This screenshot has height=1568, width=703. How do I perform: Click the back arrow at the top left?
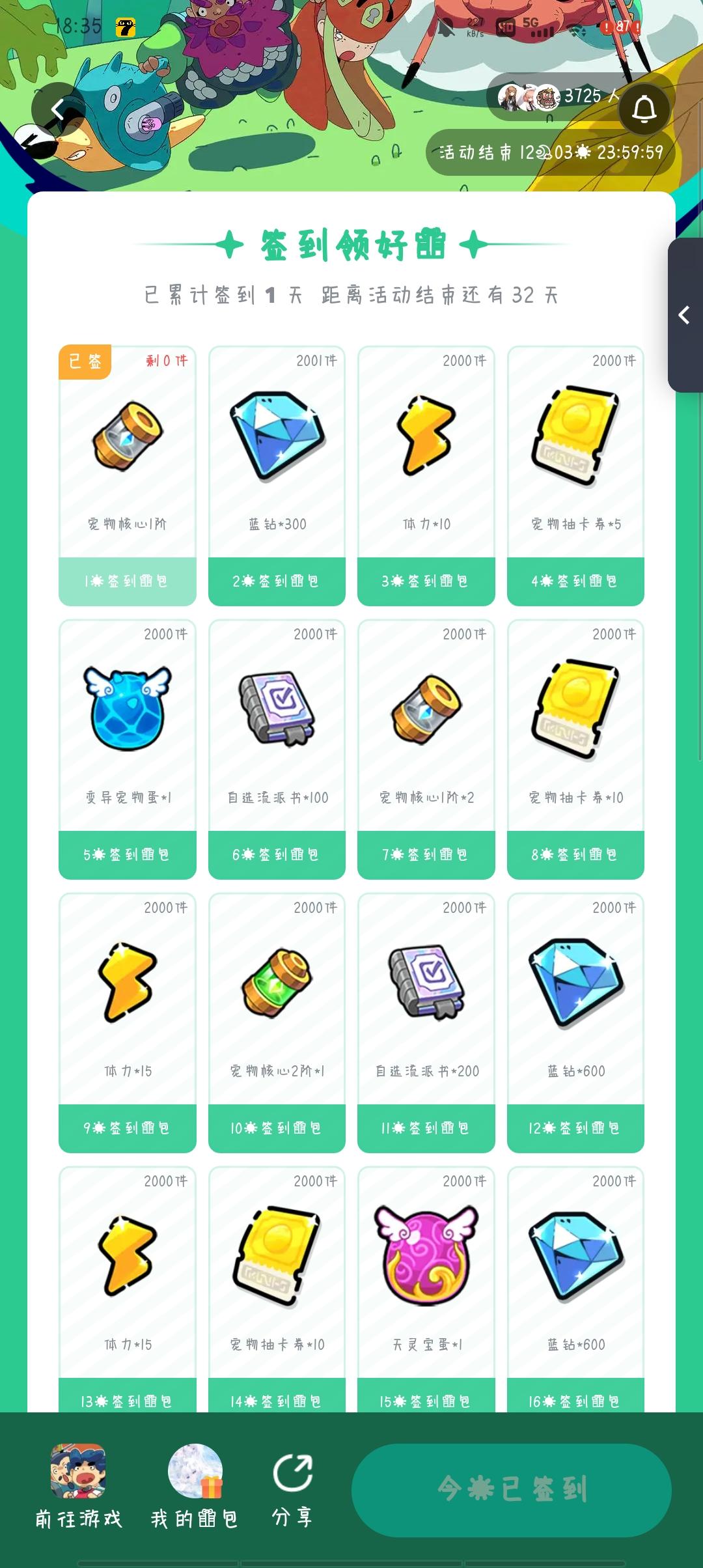57,108
